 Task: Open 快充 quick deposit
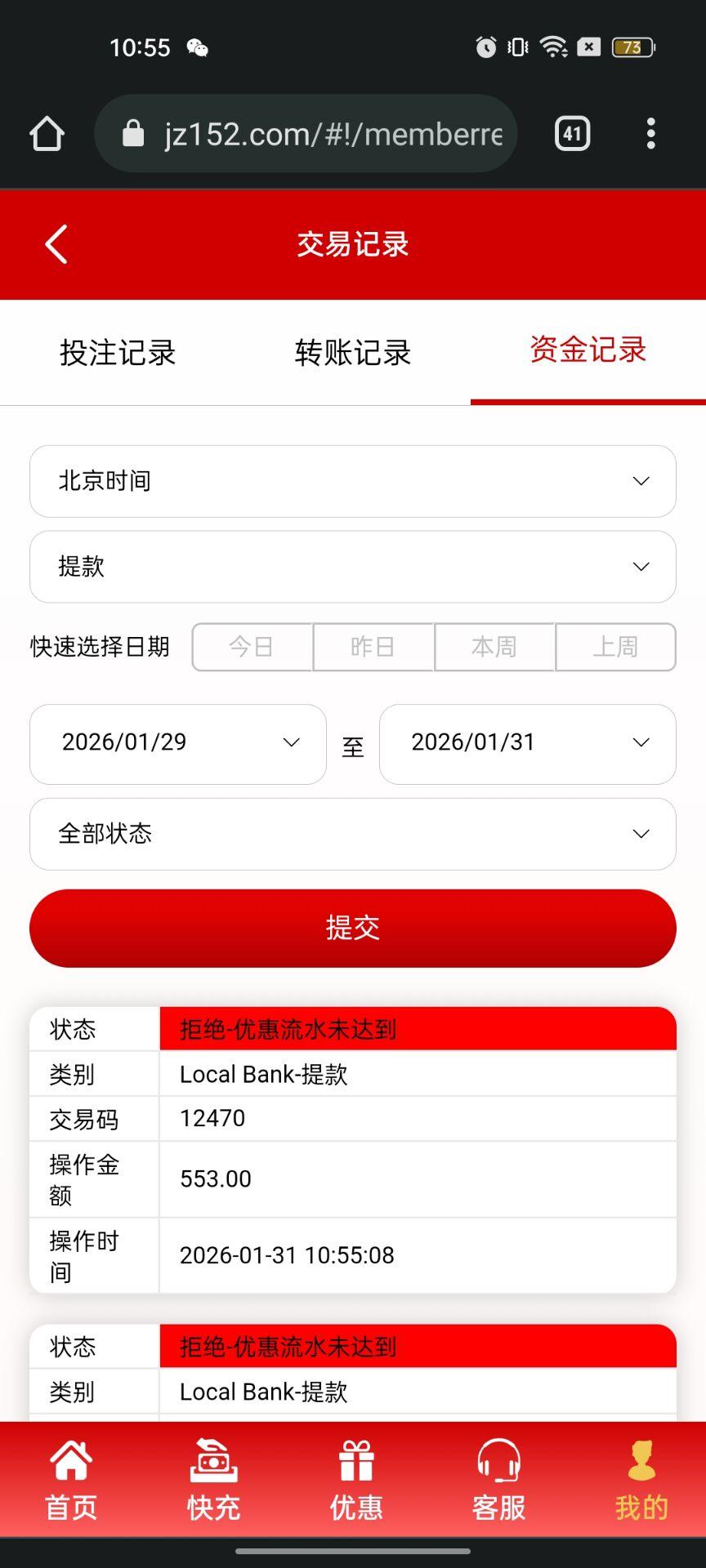[x=213, y=1481]
